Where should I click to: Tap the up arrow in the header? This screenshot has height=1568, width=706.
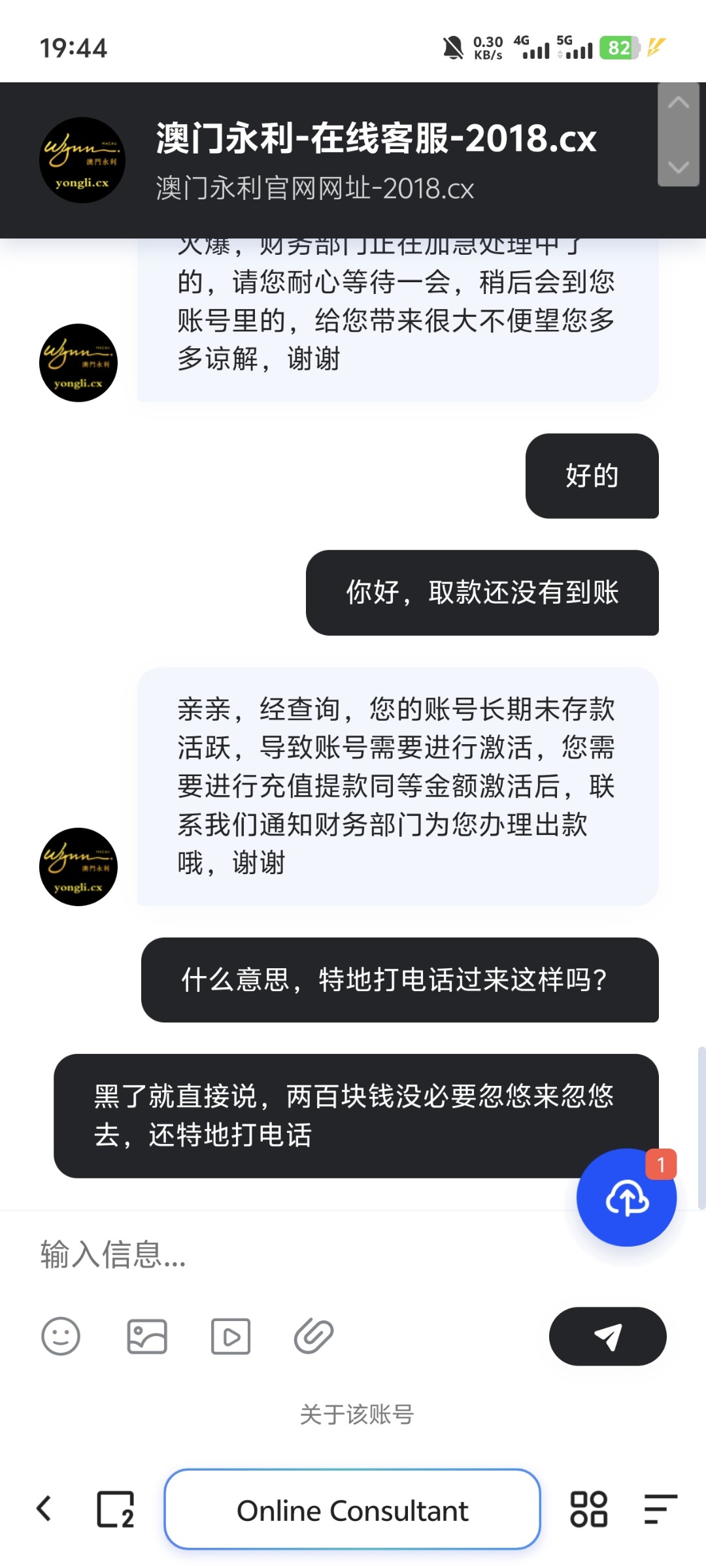[679, 103]
